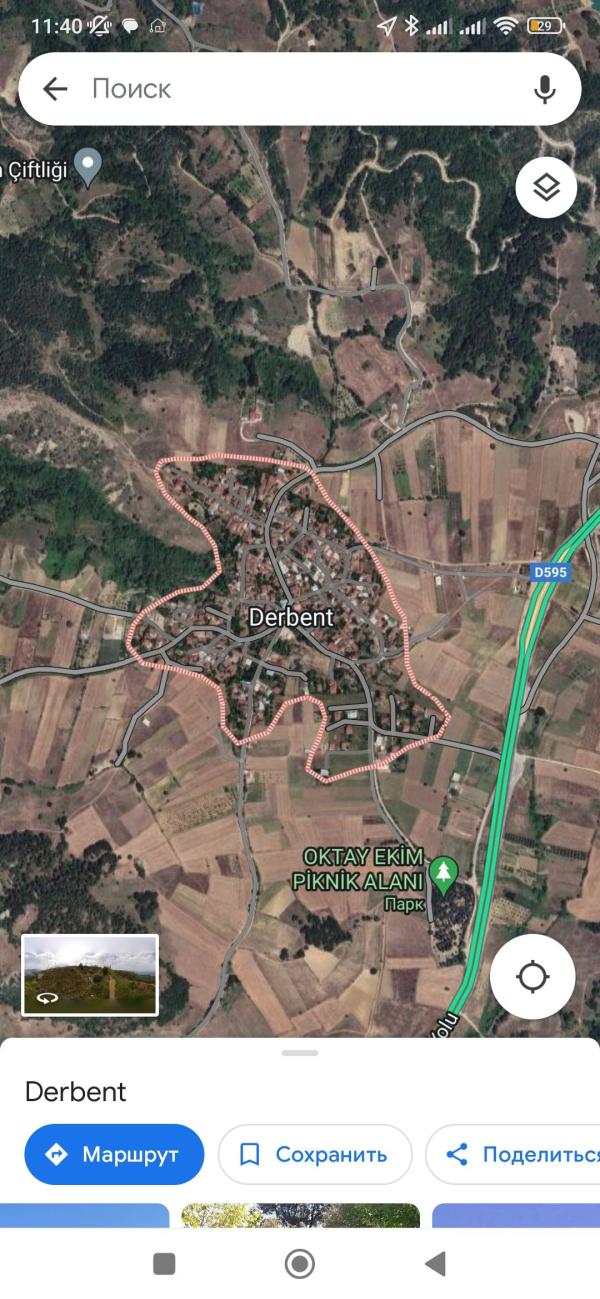The image size is (600, 1299).
Task: Go to the system home screen
Action: [300, 1264]
